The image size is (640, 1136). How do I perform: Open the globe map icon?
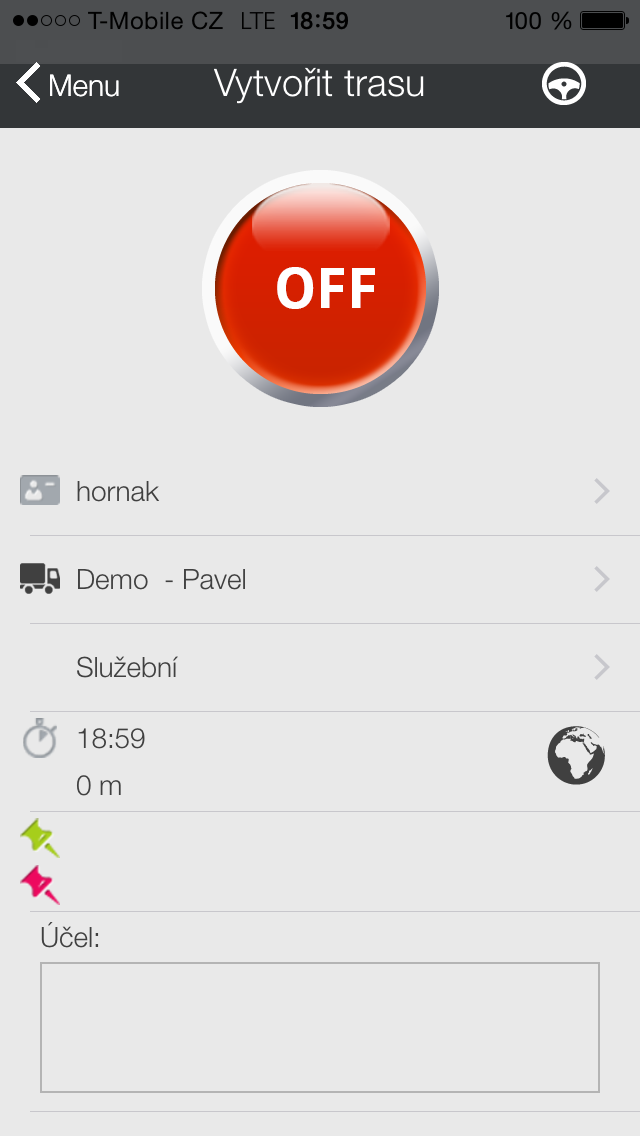[x=576, y=755]
